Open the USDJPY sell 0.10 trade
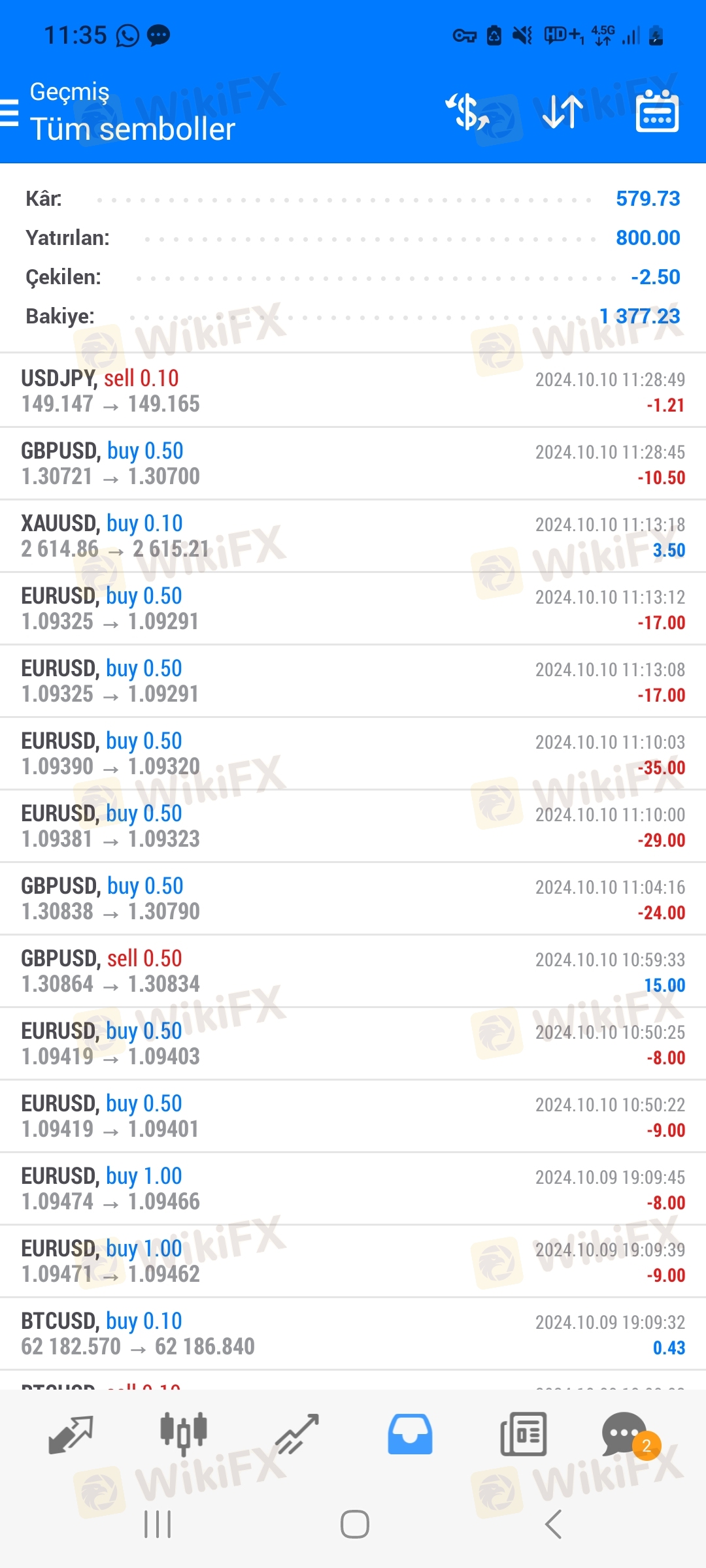The image size is (706, 1568). 353,391
